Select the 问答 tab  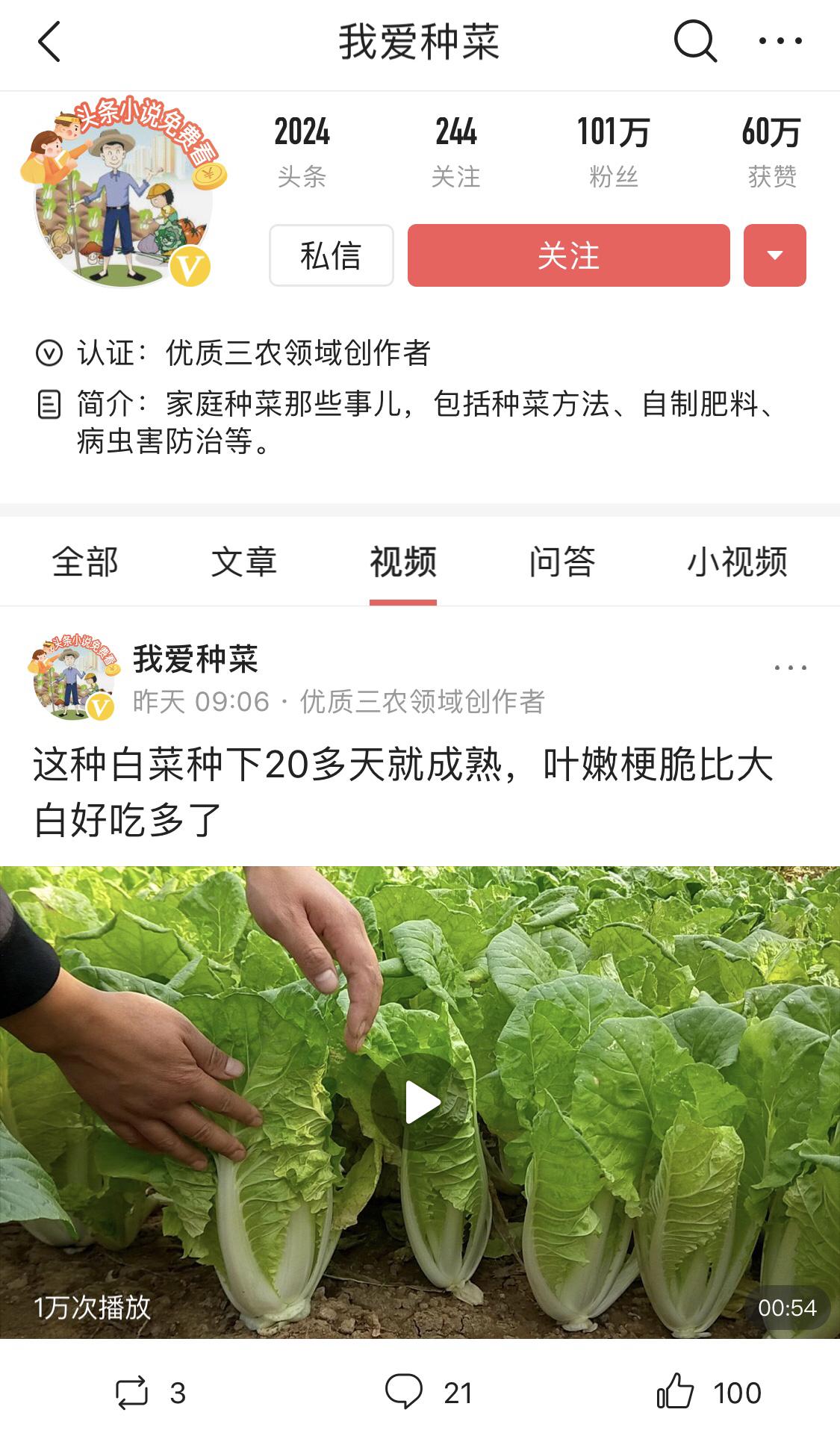[x=561, y=565]
